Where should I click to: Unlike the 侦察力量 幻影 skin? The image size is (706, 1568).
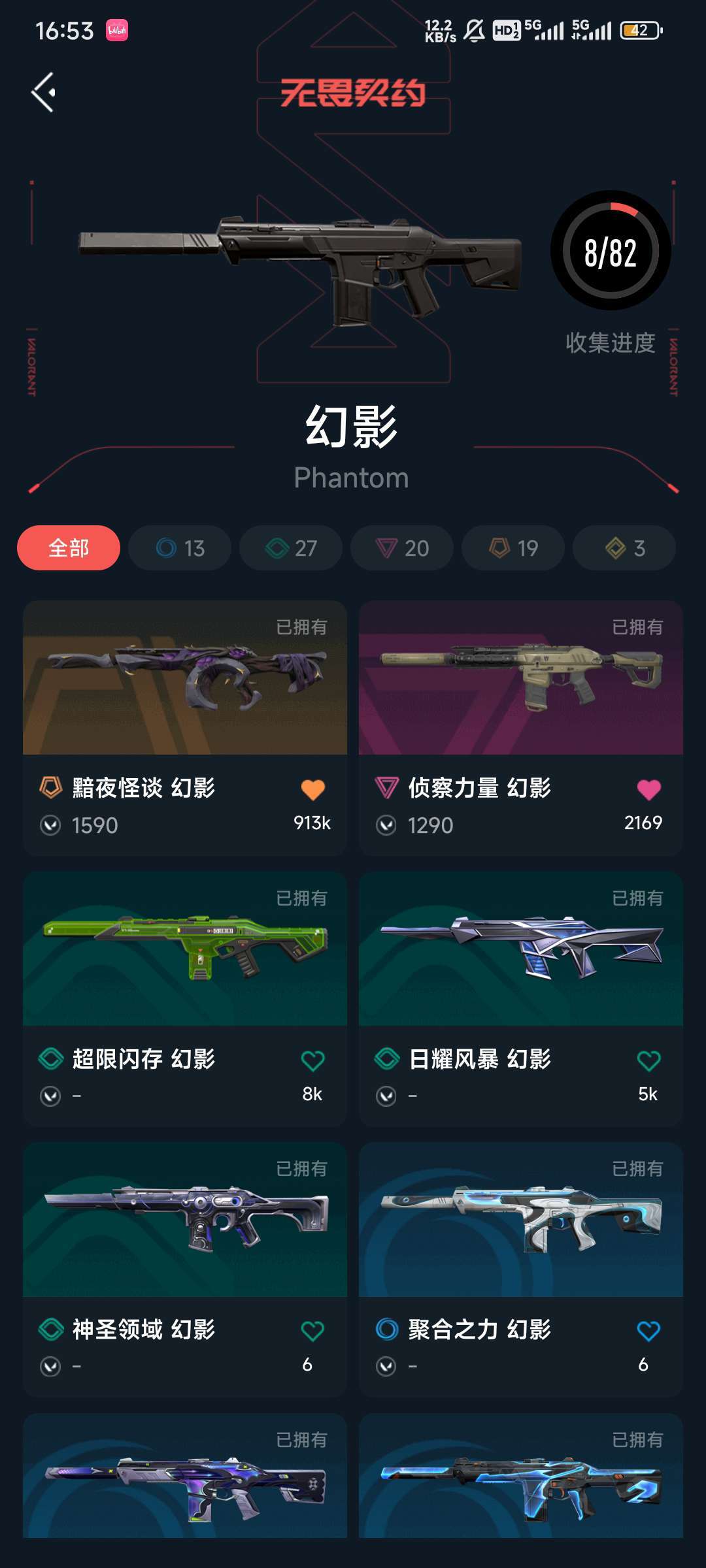pyautogui.click(x=648, y=790)
